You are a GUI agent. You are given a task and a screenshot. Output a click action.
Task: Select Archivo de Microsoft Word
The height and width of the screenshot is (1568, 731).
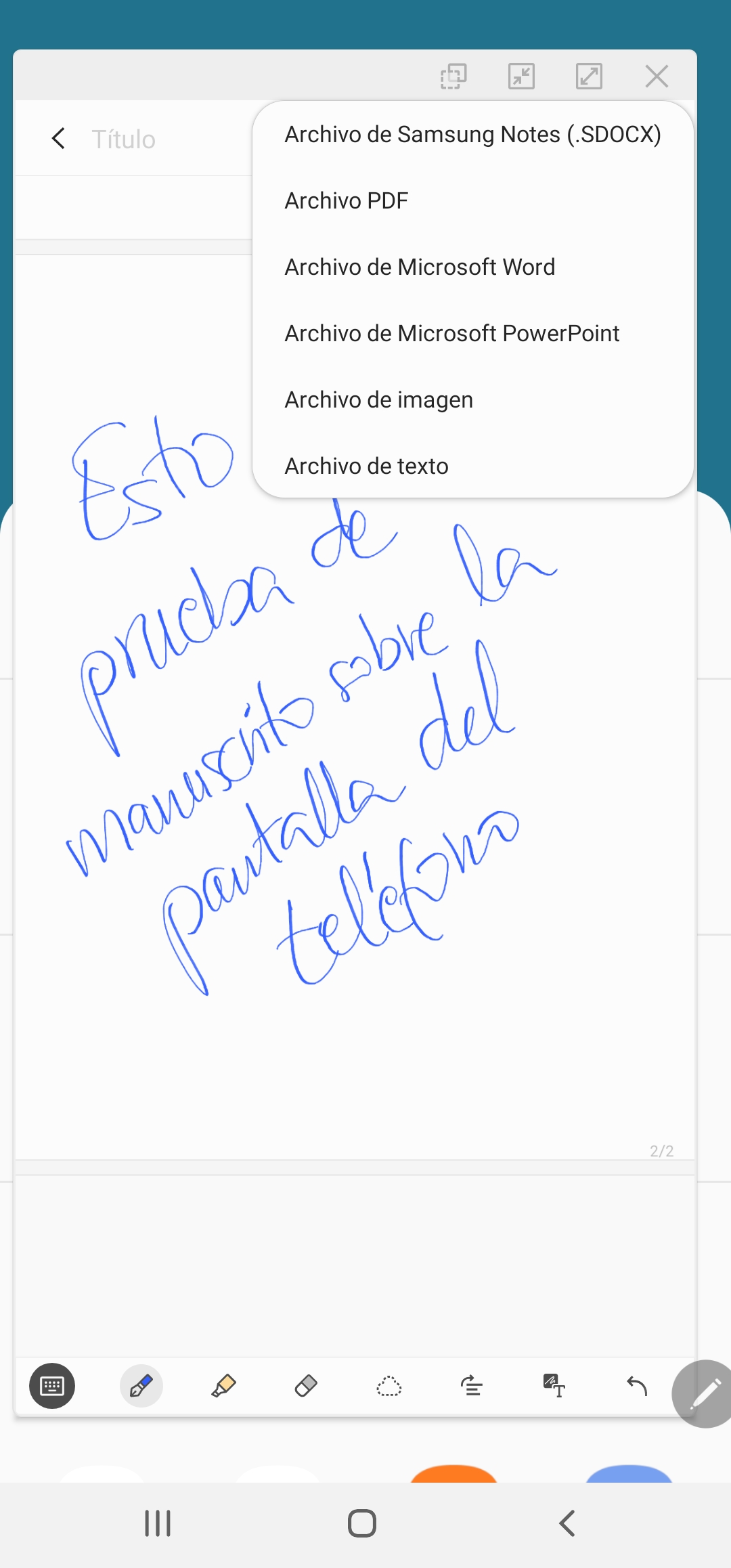tap(420, 267)
